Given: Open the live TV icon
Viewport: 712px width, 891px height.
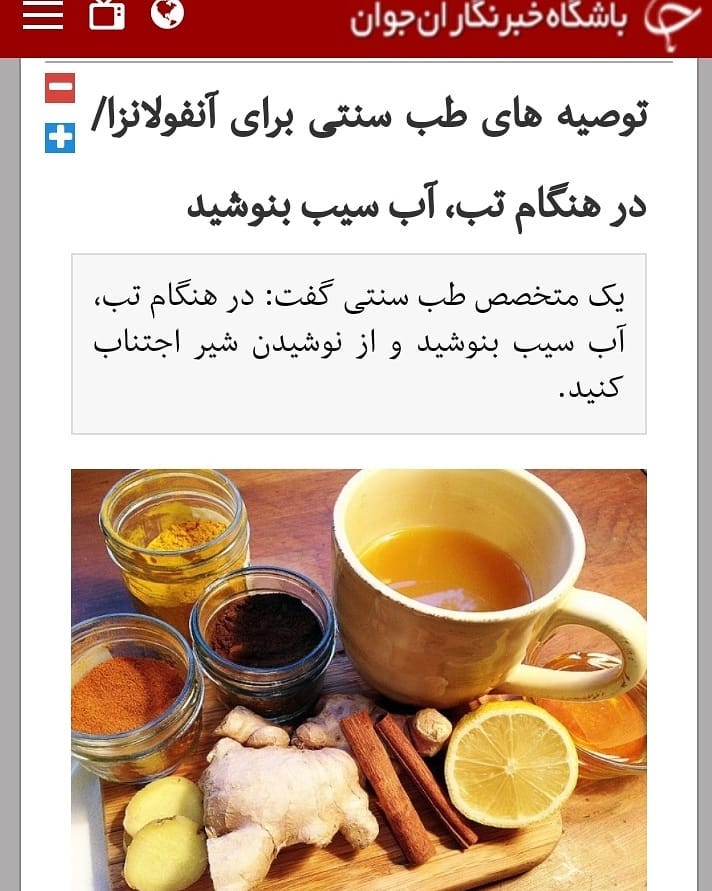Looking at the screenshot, I should point(106,15).
